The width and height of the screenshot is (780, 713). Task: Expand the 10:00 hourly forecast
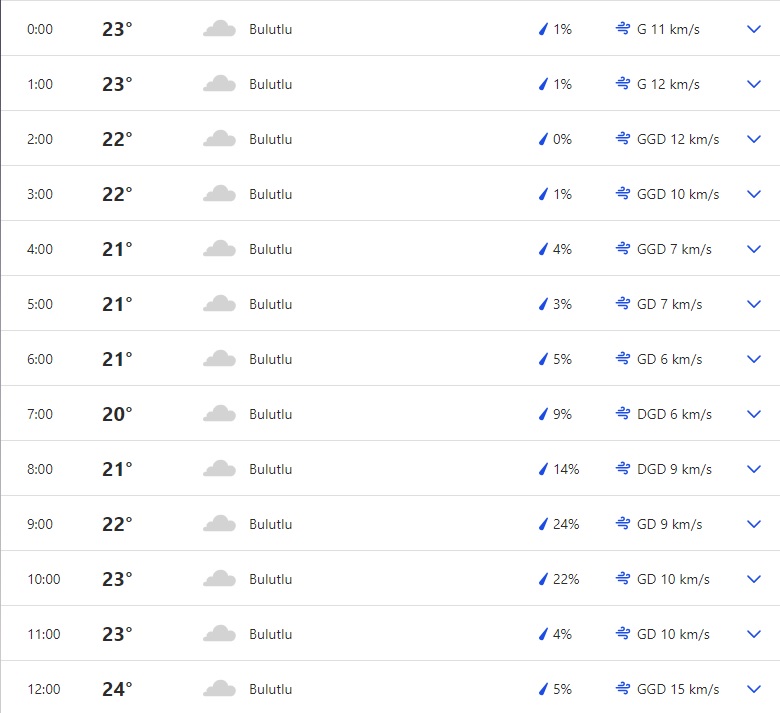(754, 579)
